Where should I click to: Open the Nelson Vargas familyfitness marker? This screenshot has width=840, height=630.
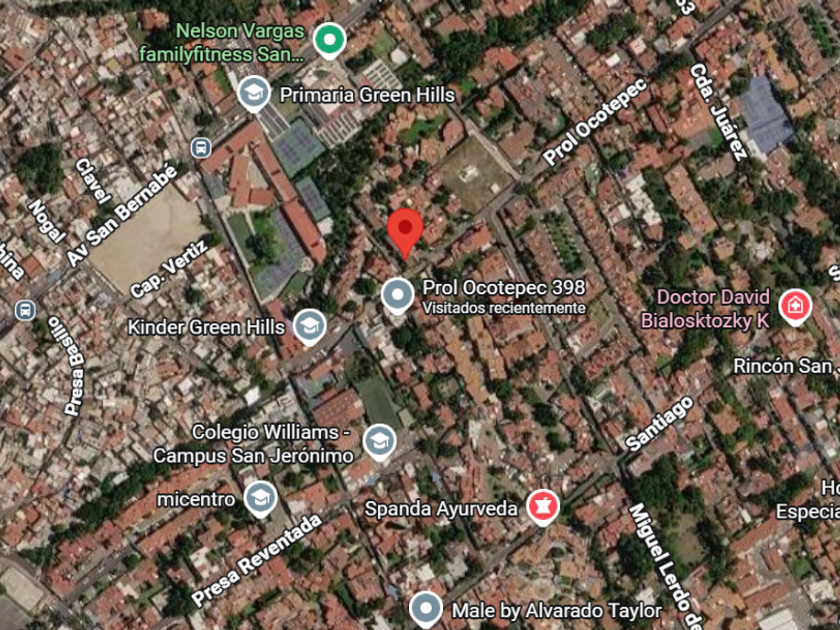pyautogui.click(x=329, y=41)
